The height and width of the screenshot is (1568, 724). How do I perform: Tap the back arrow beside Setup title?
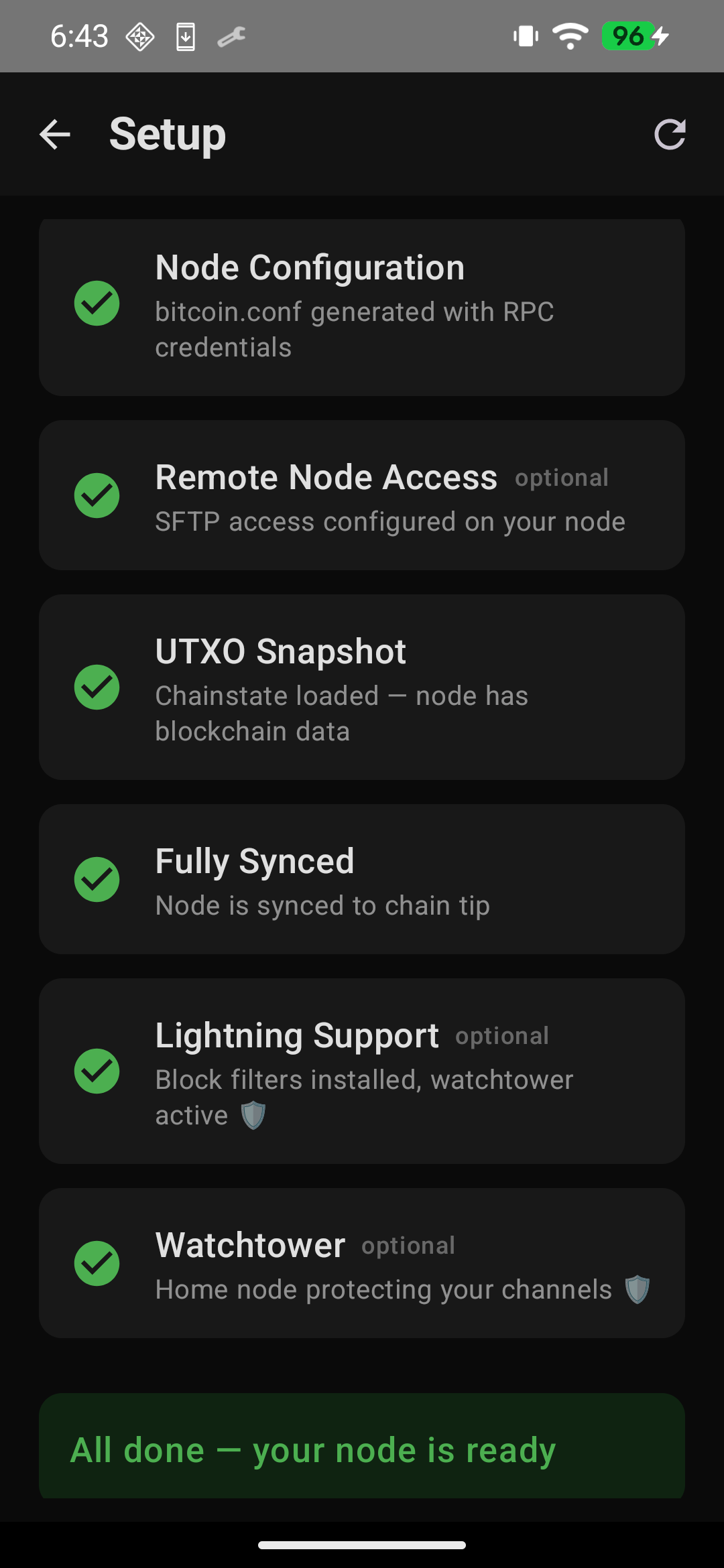click(55, 134)
